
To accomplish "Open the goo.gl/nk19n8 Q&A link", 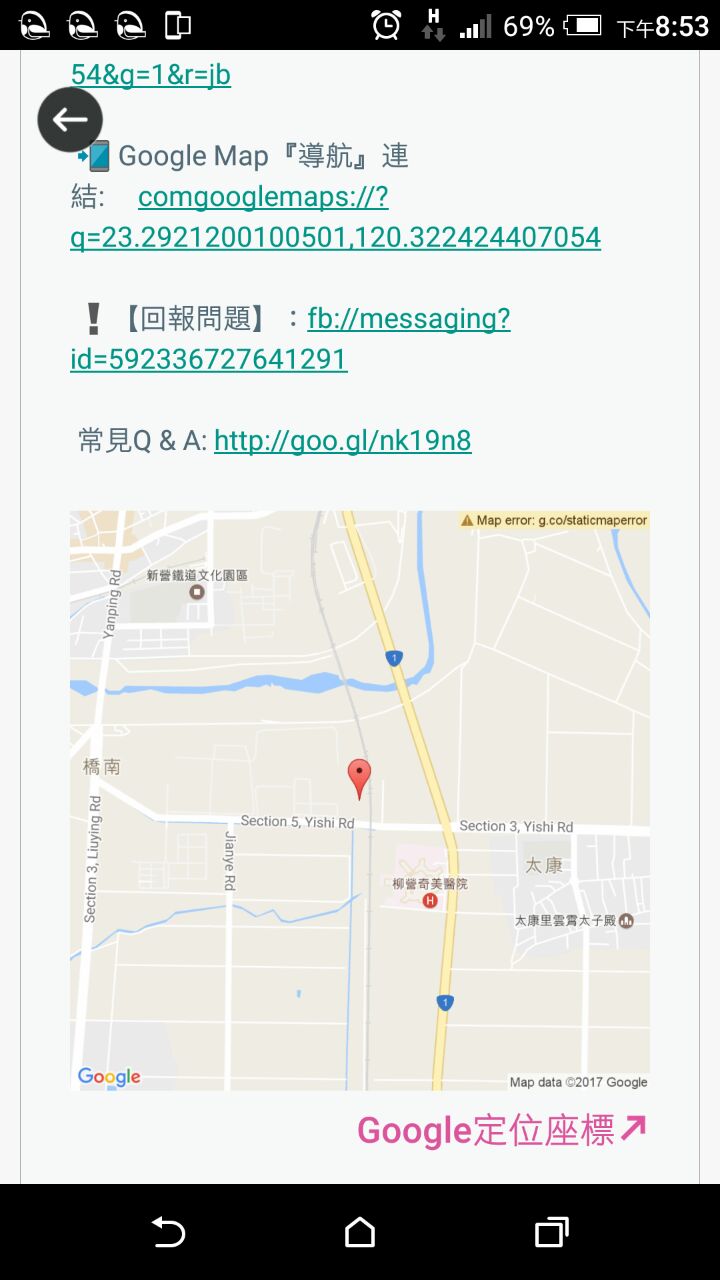I will pyautogui.click(x=342, y=440).
